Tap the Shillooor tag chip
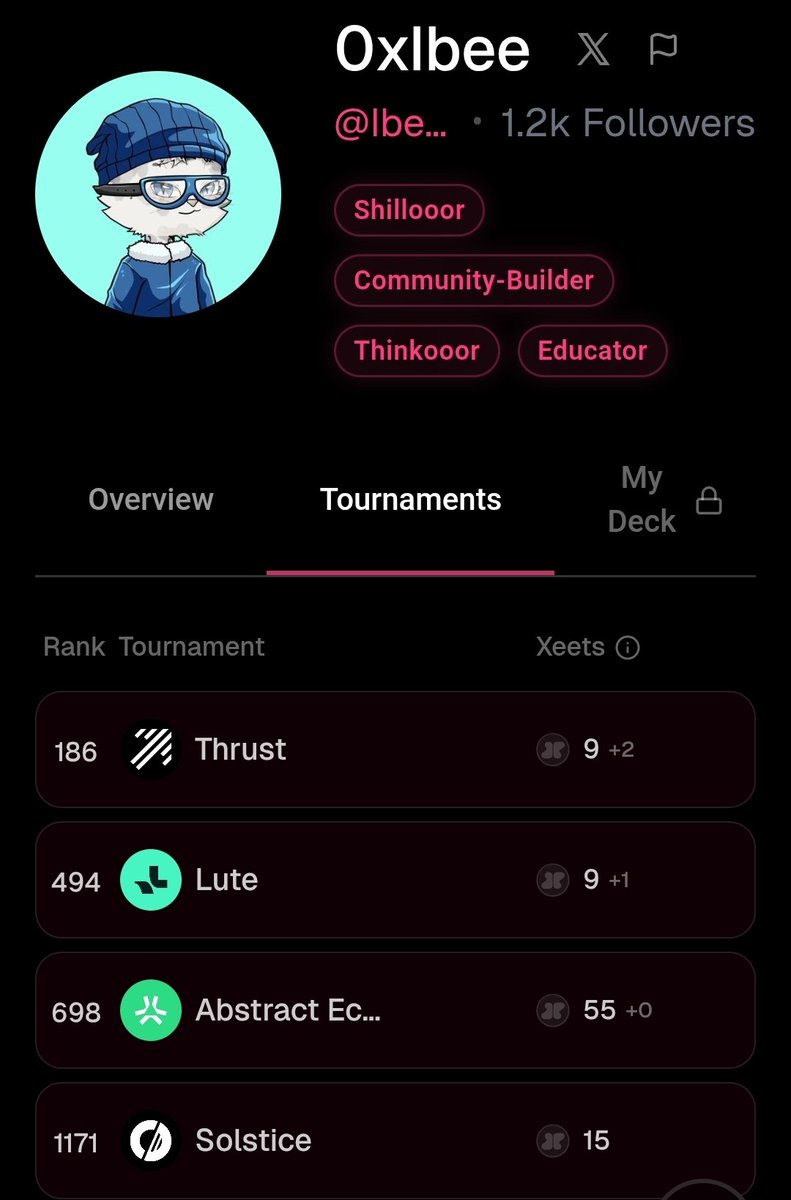 point(409,211)
